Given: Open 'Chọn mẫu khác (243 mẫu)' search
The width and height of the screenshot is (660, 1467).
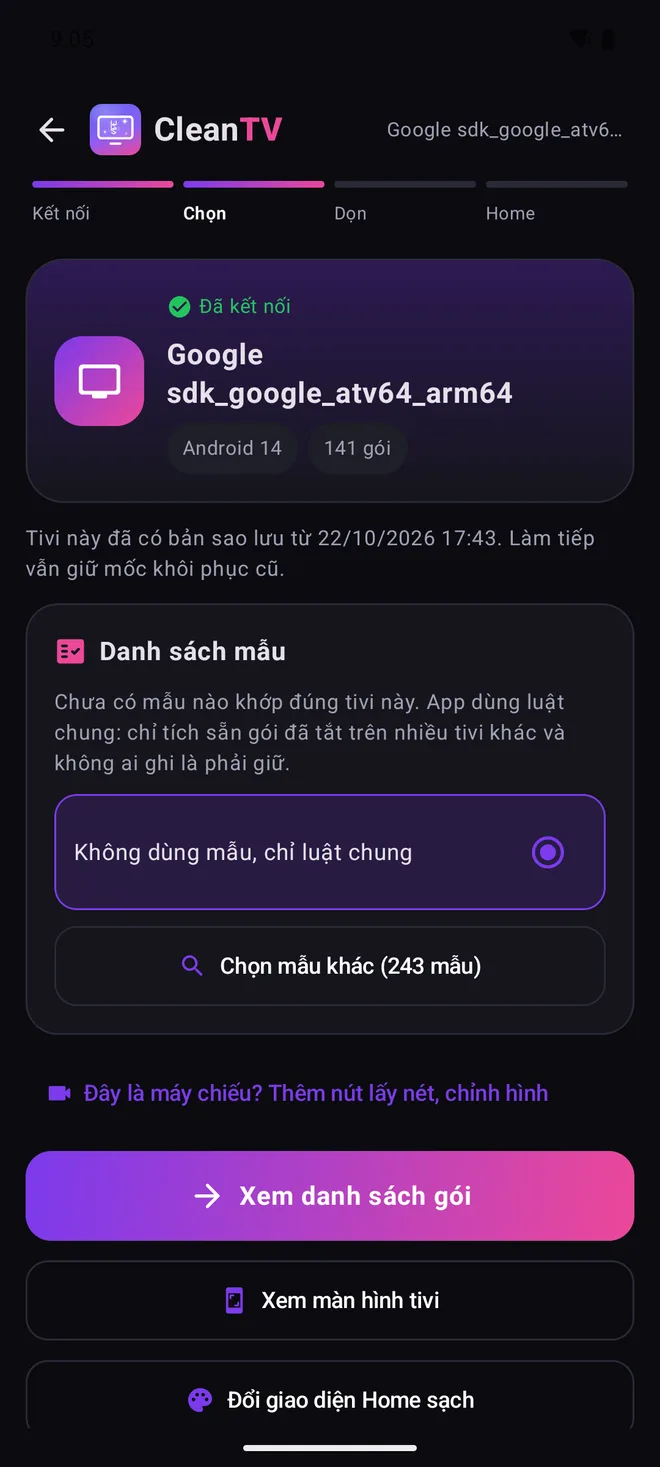Looking at the screenshot, I should pyautogui.click(x=330, y=966).
